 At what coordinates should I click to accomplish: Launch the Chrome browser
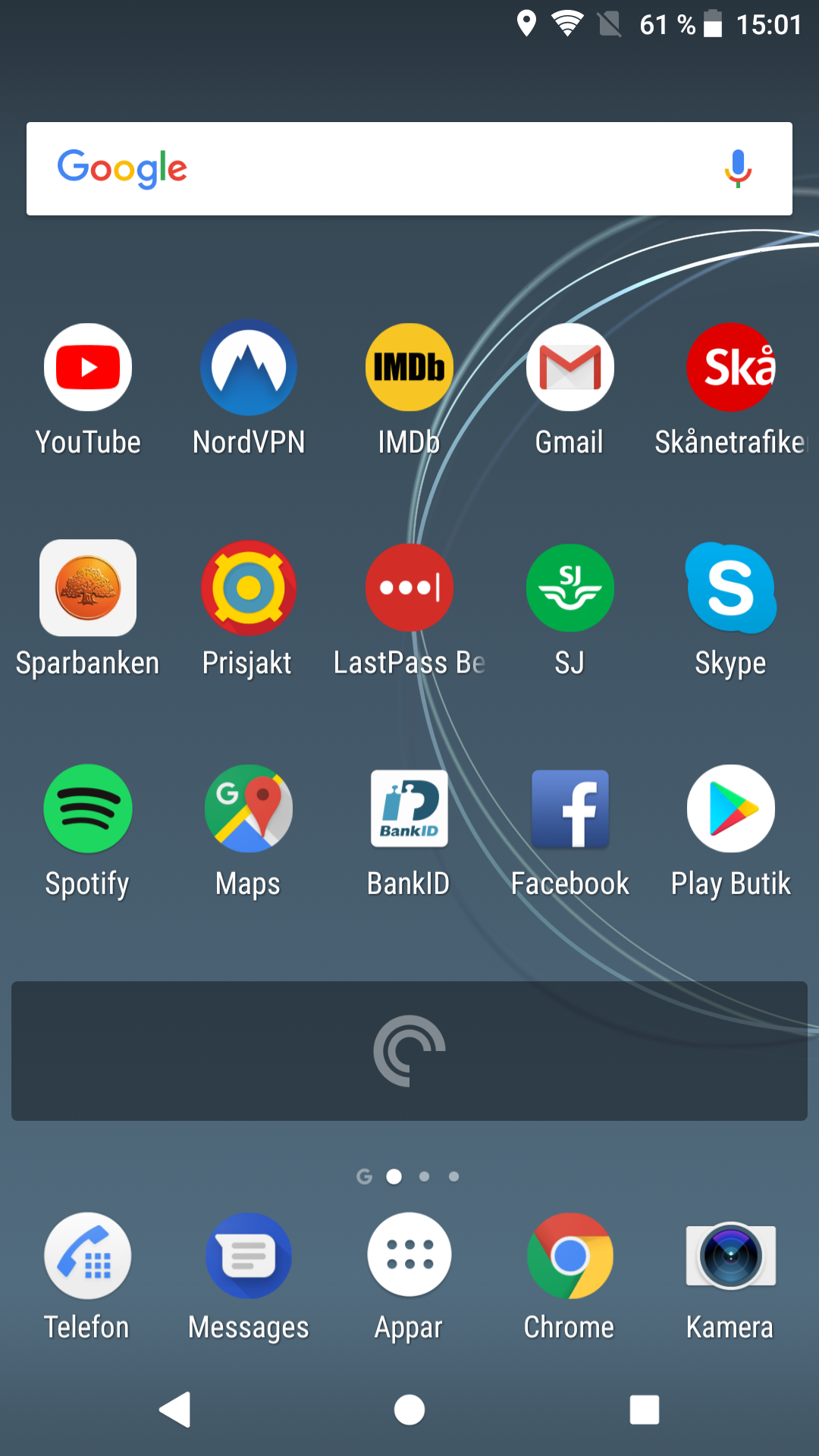pyautogui.click(x=570, y=1256)
